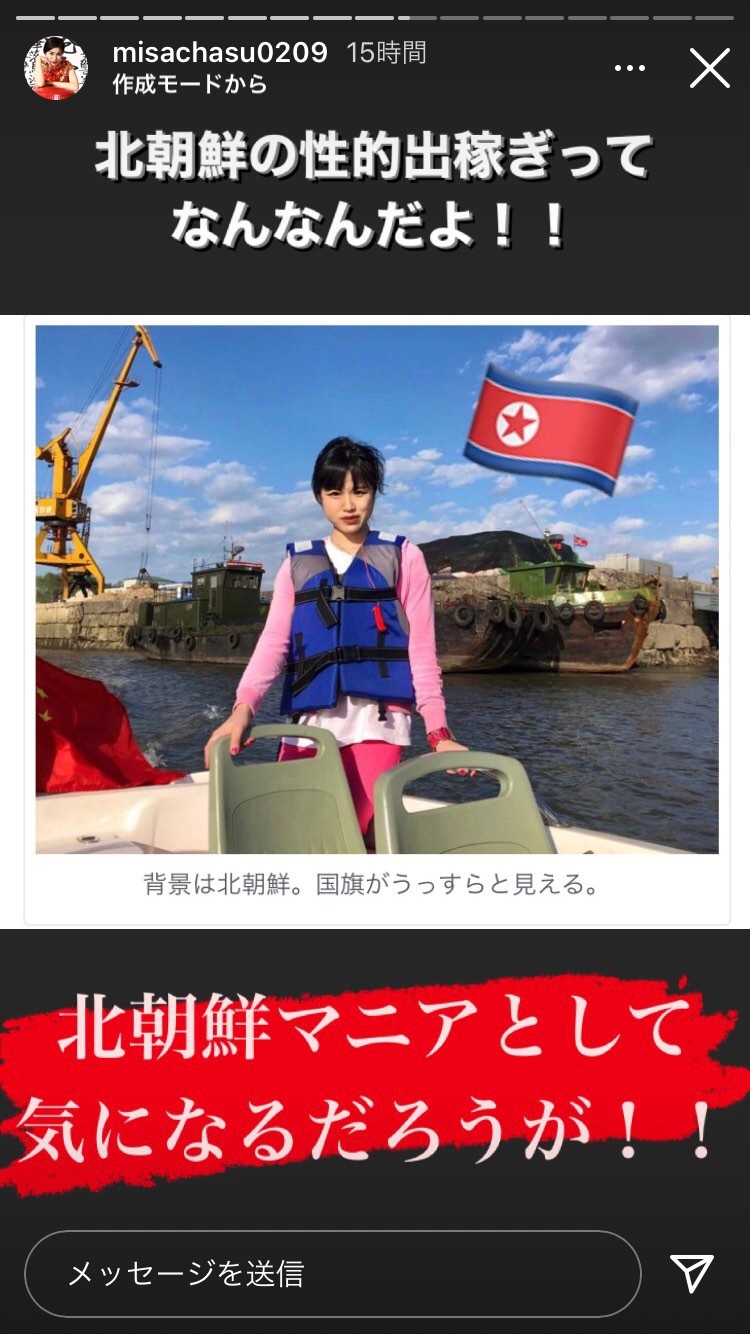This screenshot has height=1334, width=750.
Task: Tap the message input field
Action: coord(332,1273)
